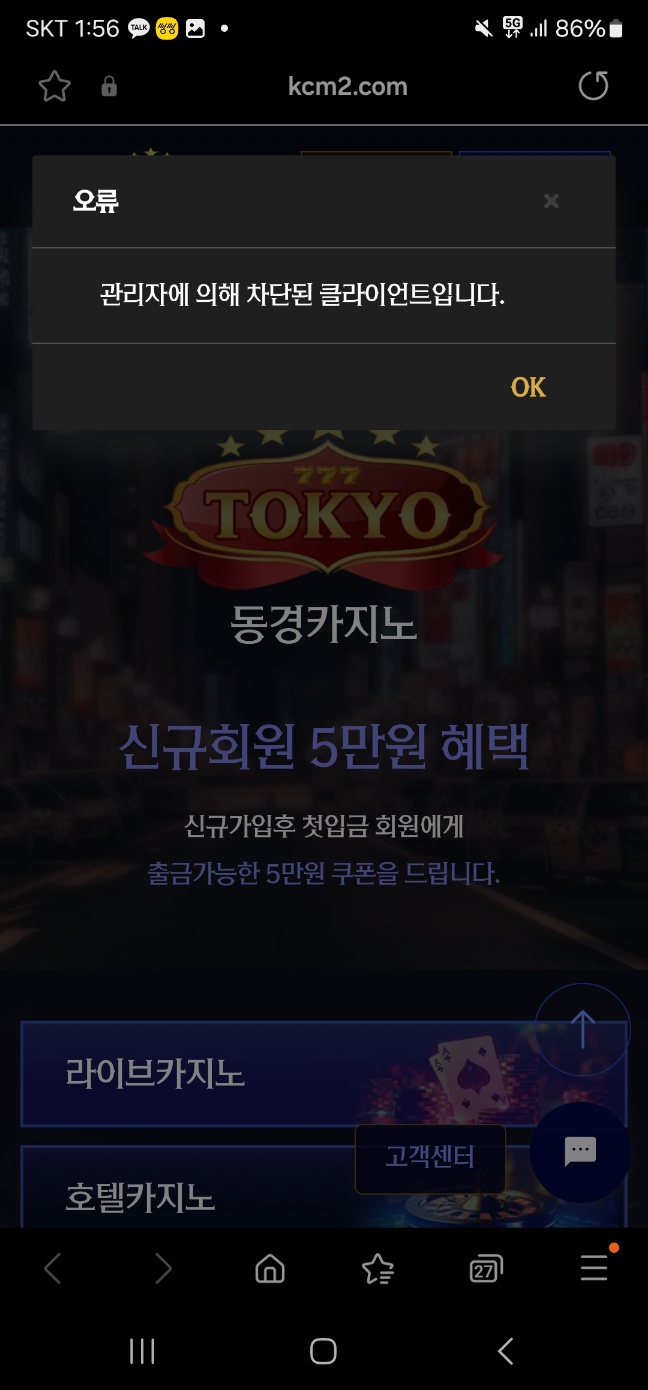Bookmark this page with the star icon
The height and width of the screenshot is (1390, 648).
(x=54, y=87)
